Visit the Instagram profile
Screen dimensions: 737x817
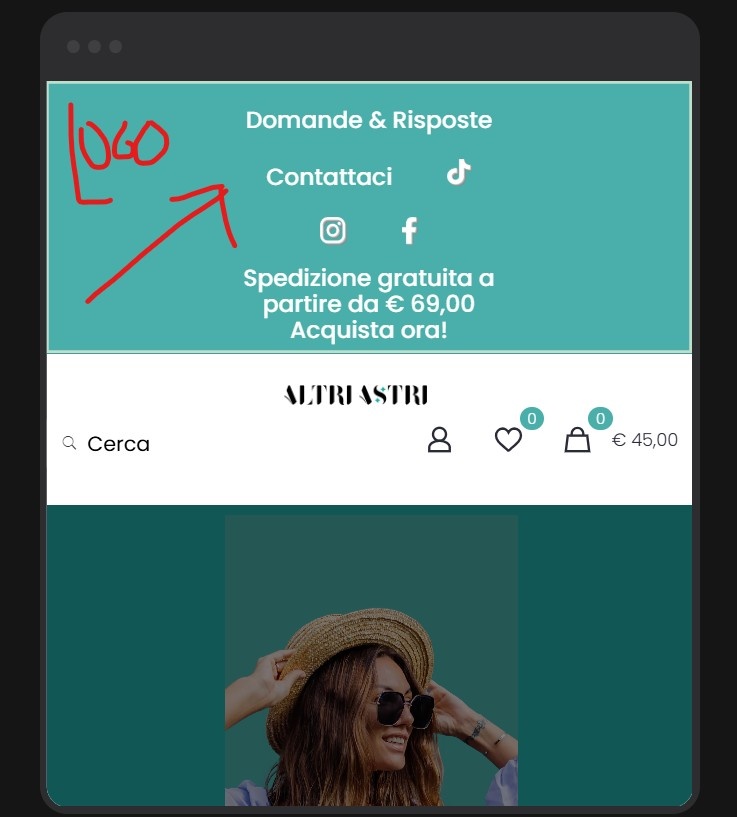(333, 231)
